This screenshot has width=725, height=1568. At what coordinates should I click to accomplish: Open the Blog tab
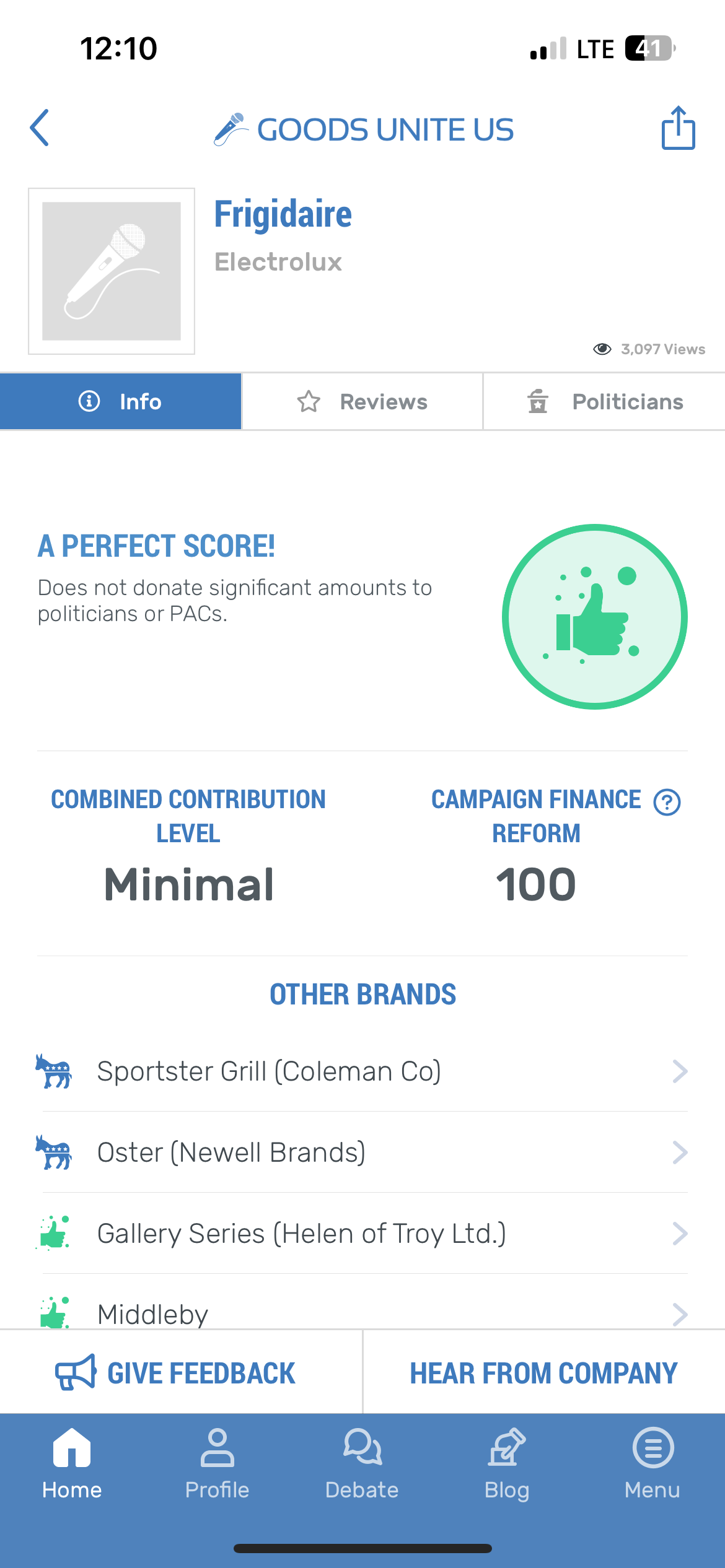(x=507, y=1464)
